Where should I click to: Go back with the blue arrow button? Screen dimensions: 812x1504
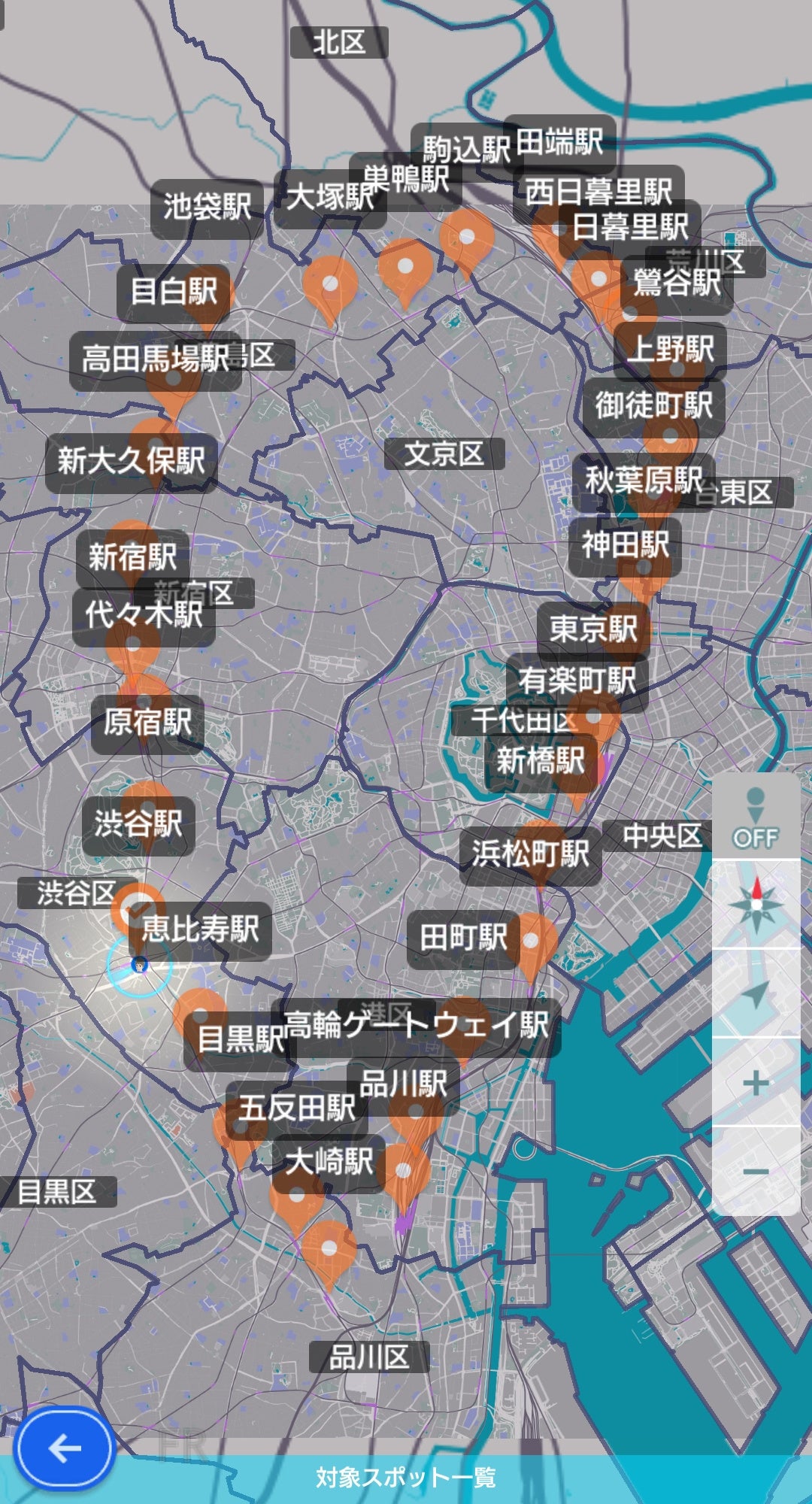tap(65, 1448)
